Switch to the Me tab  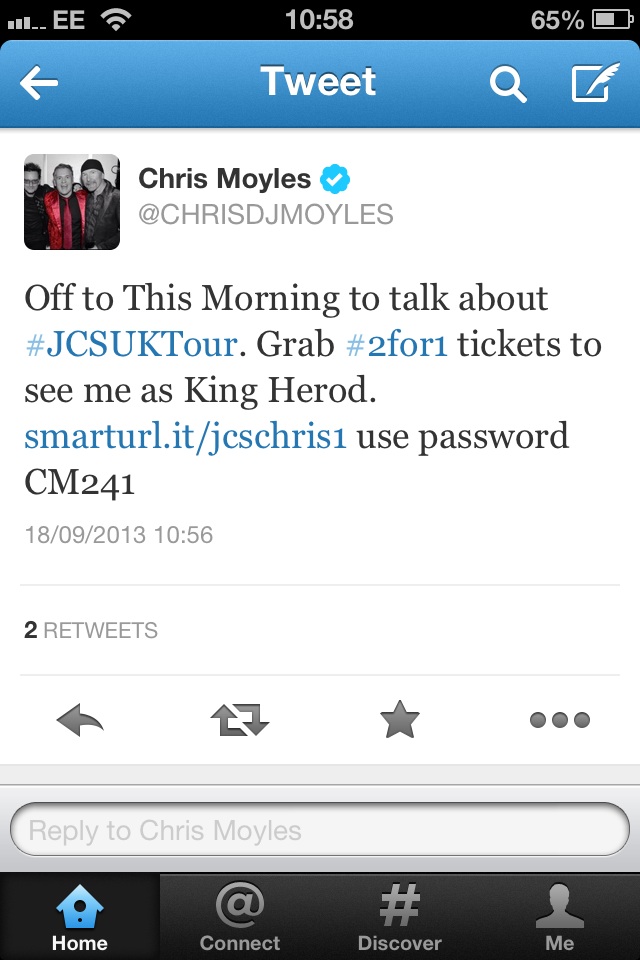click(559, 918)
